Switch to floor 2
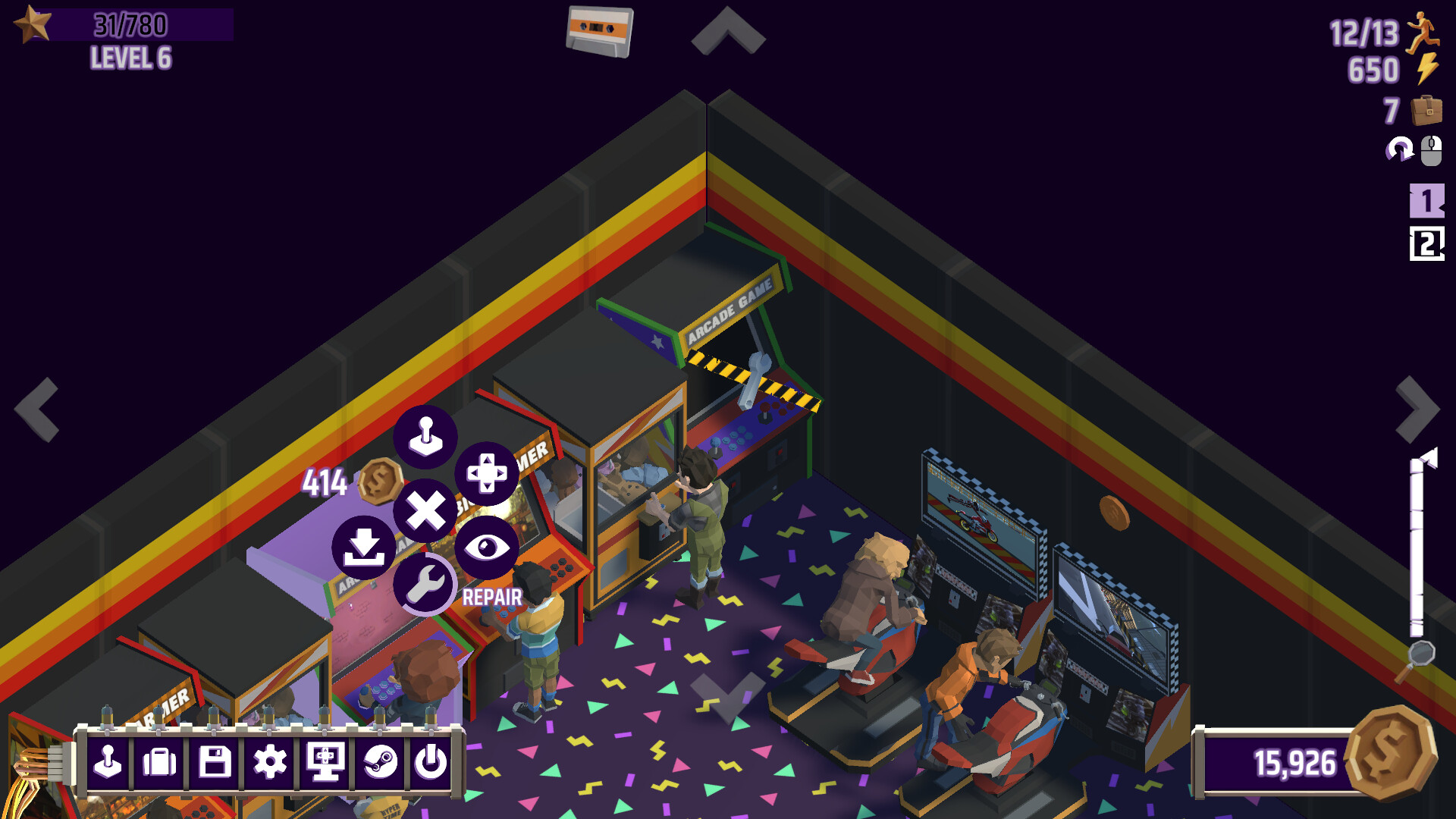 (x=1426, y=244)
